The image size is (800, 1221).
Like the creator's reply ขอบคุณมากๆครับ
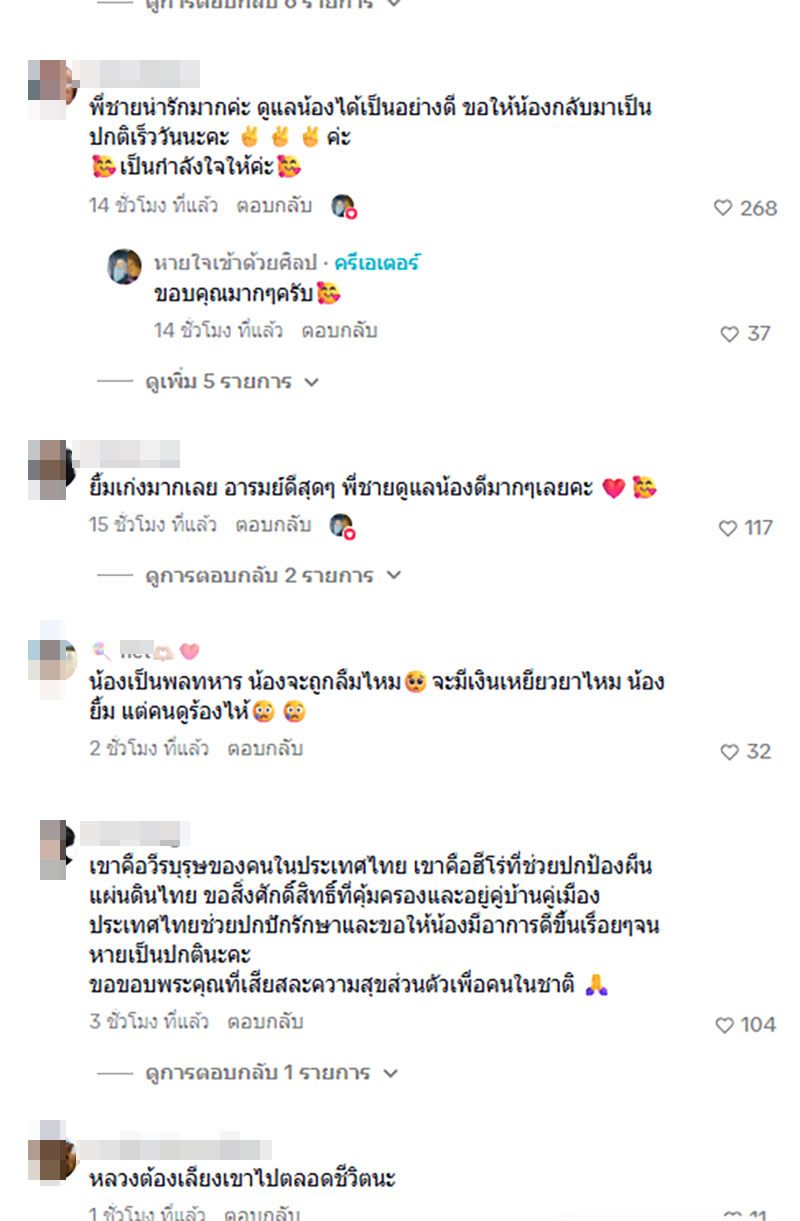click(x=730, y=334)
